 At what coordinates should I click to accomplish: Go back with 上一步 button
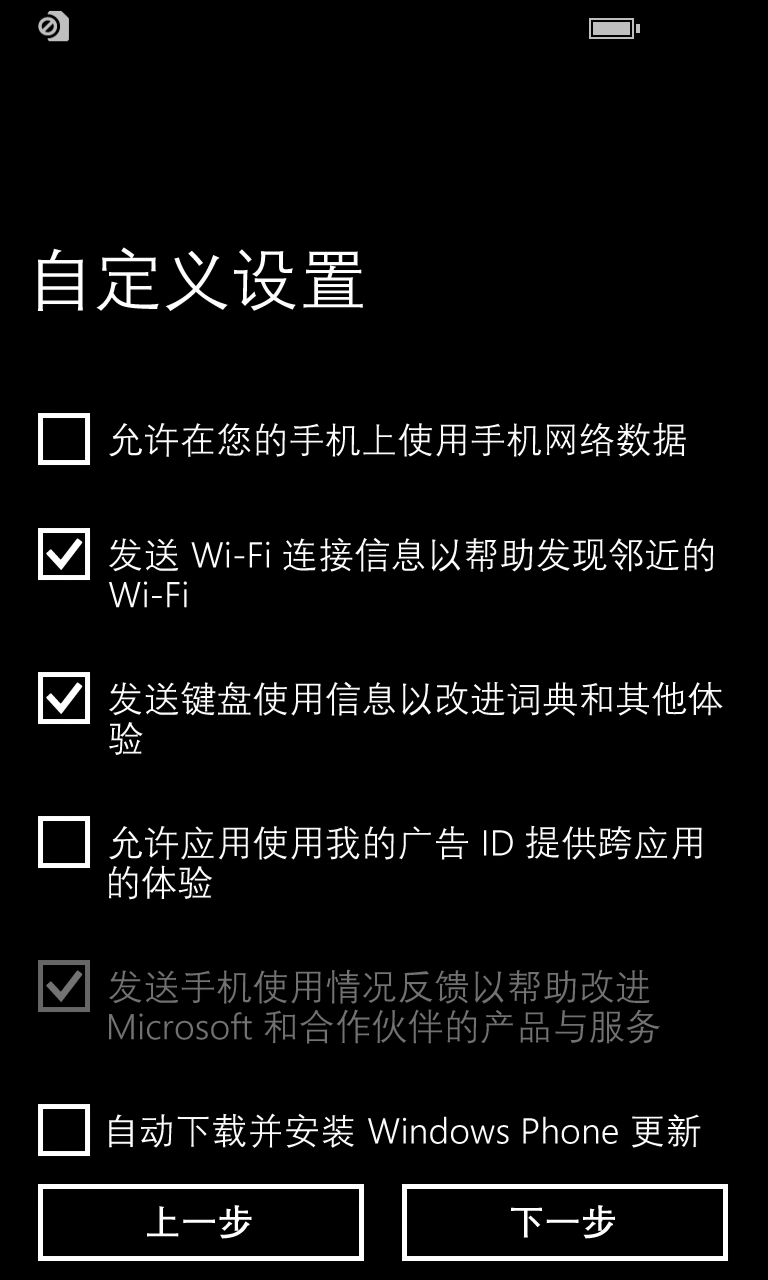tap(201, 1222)
